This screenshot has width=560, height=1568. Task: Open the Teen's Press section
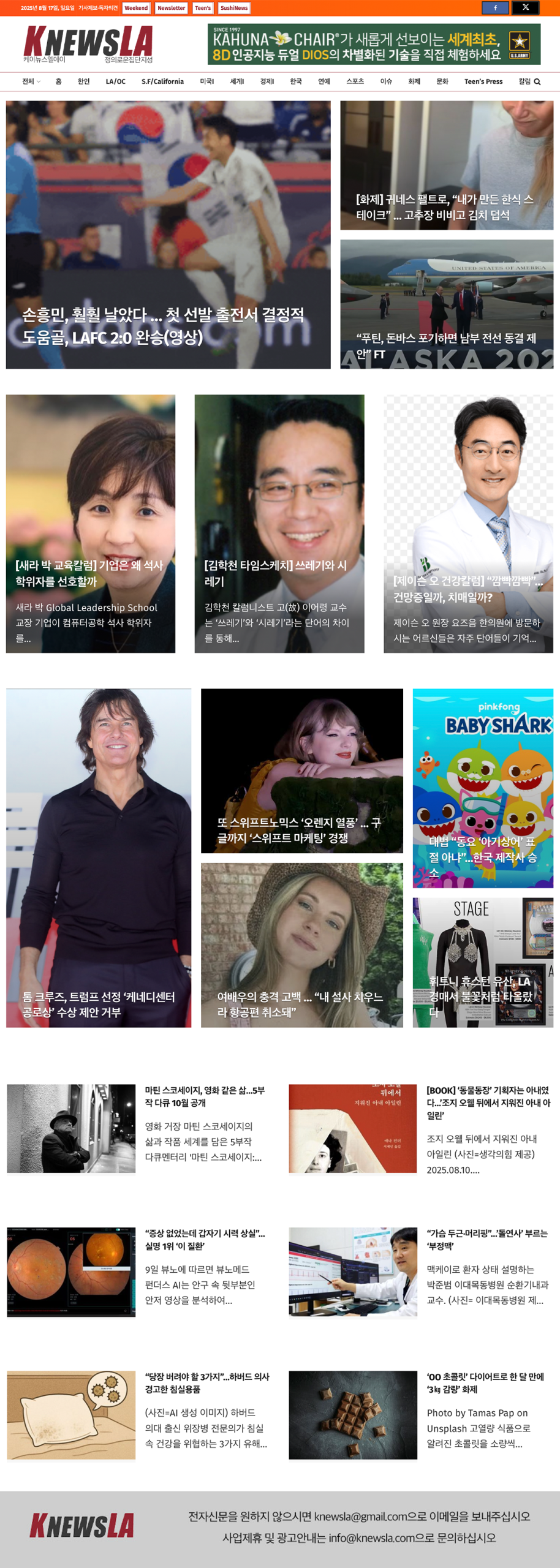pyautogui.click(x=483, y=81)
